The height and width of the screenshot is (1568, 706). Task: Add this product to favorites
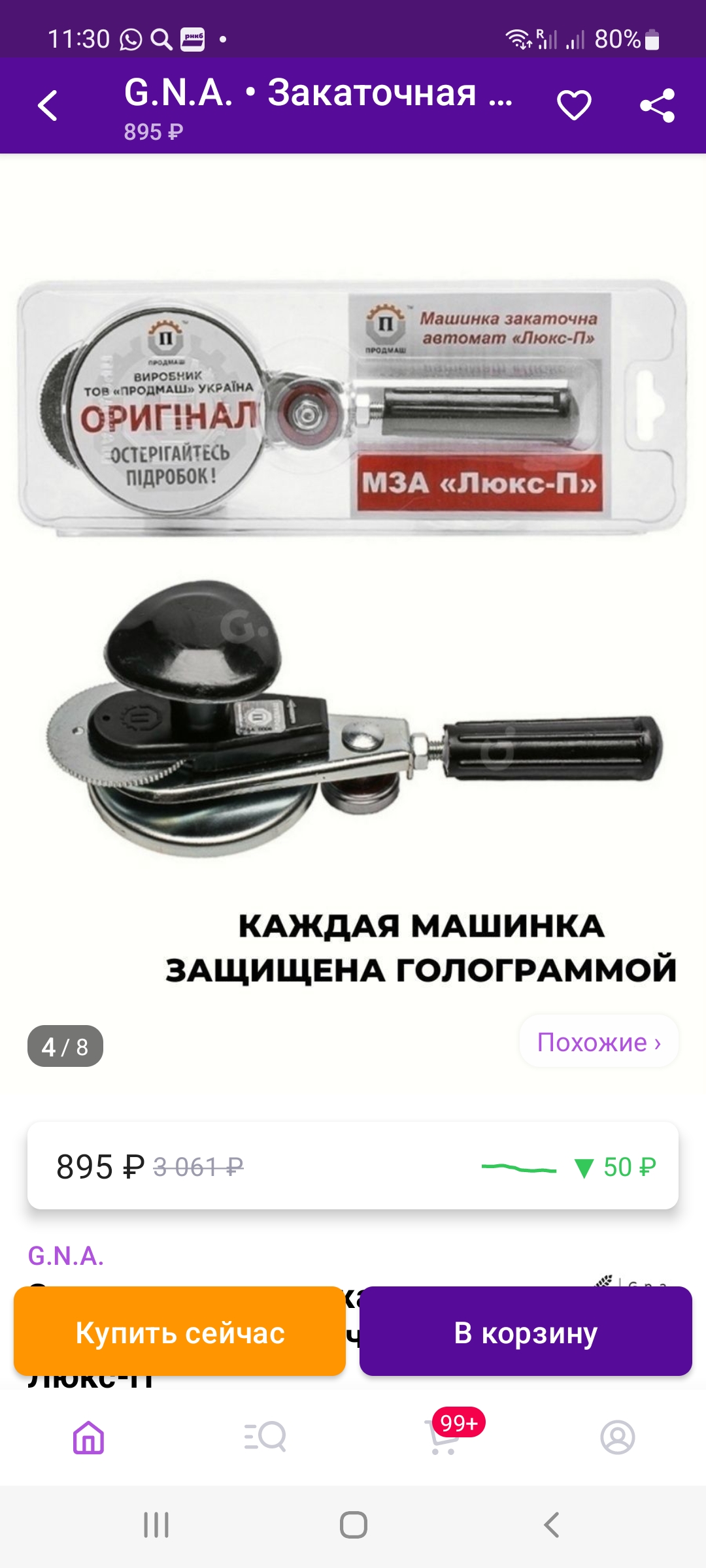(x=574, y=106)
